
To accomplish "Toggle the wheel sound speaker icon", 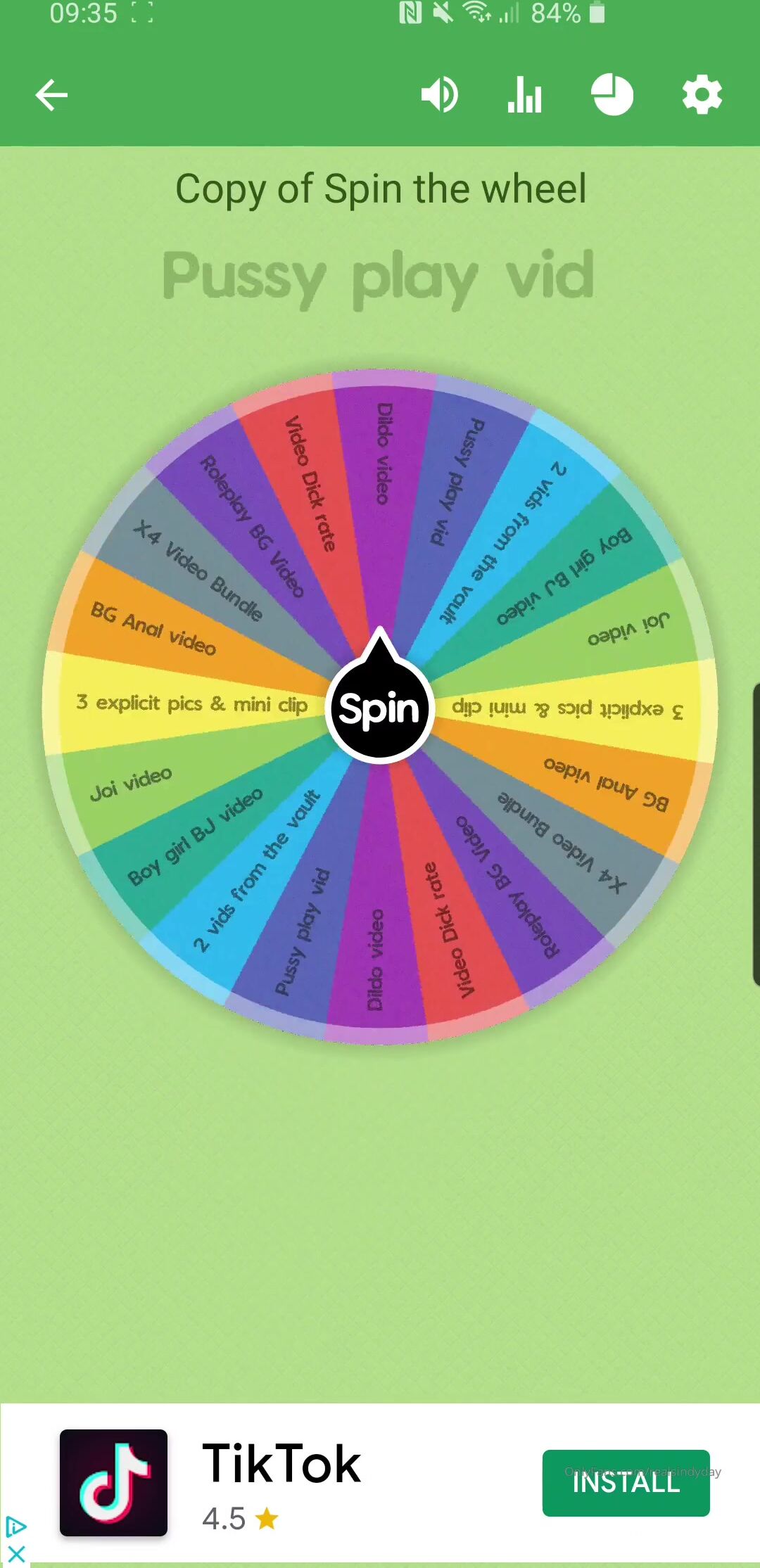I will (440, 95).
